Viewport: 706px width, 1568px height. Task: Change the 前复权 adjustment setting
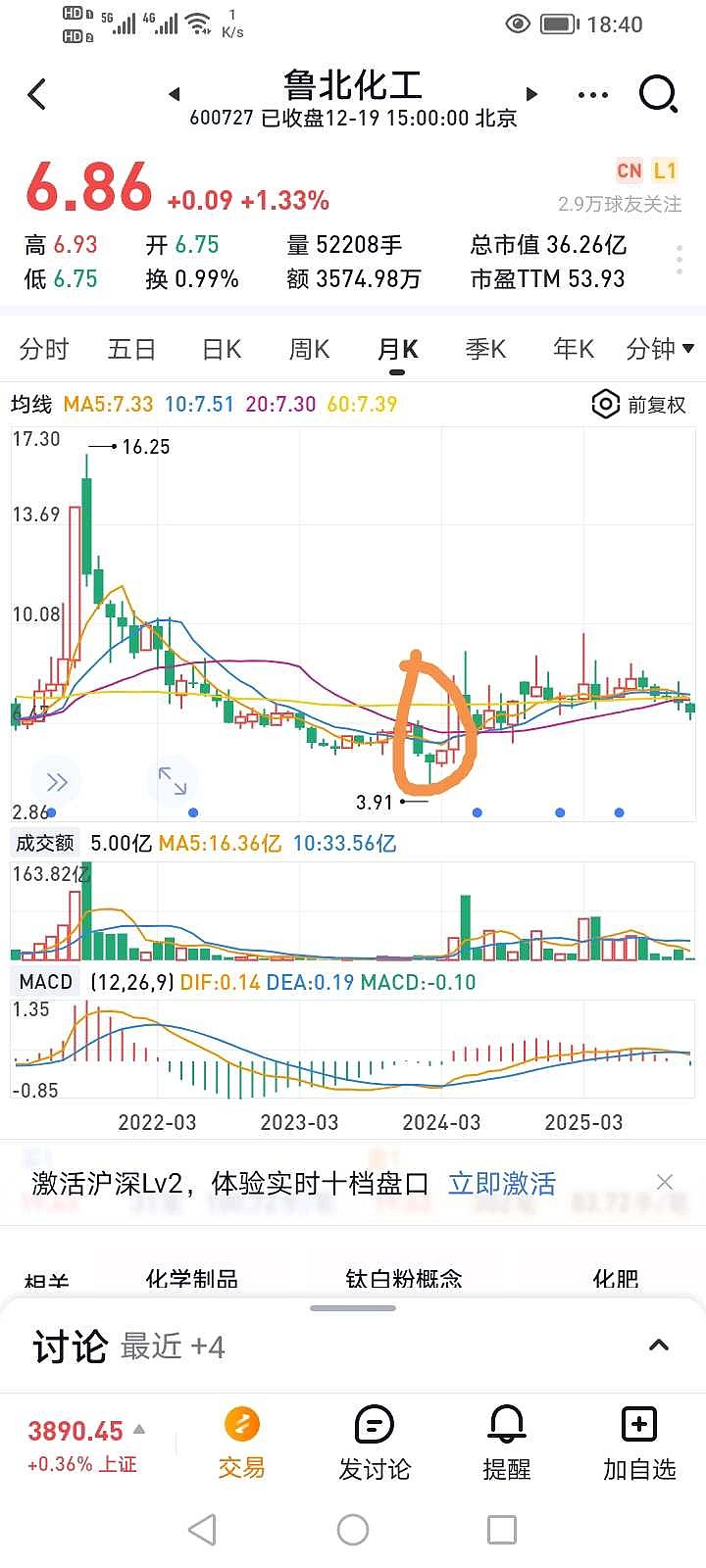pyautogui.click(x=639, y=404)
